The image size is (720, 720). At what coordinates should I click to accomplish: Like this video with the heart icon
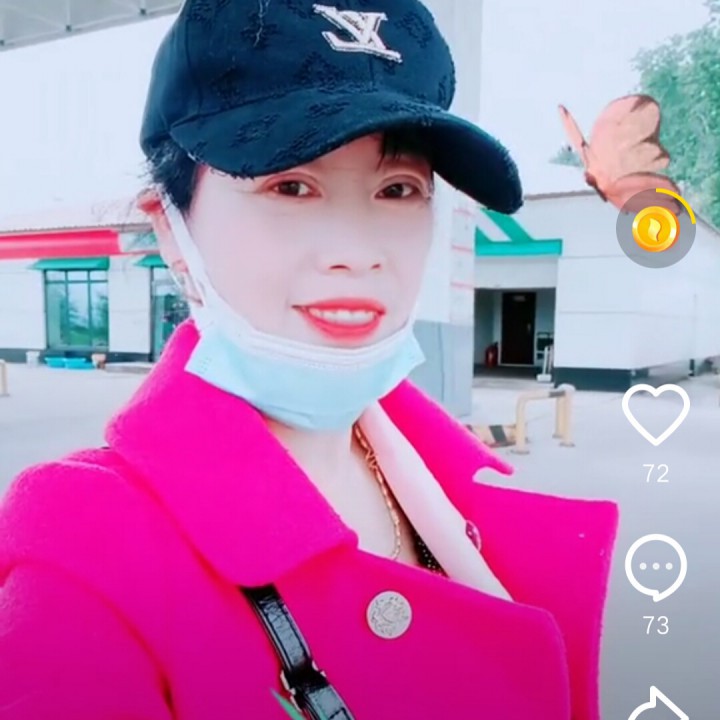pos(656,413)
